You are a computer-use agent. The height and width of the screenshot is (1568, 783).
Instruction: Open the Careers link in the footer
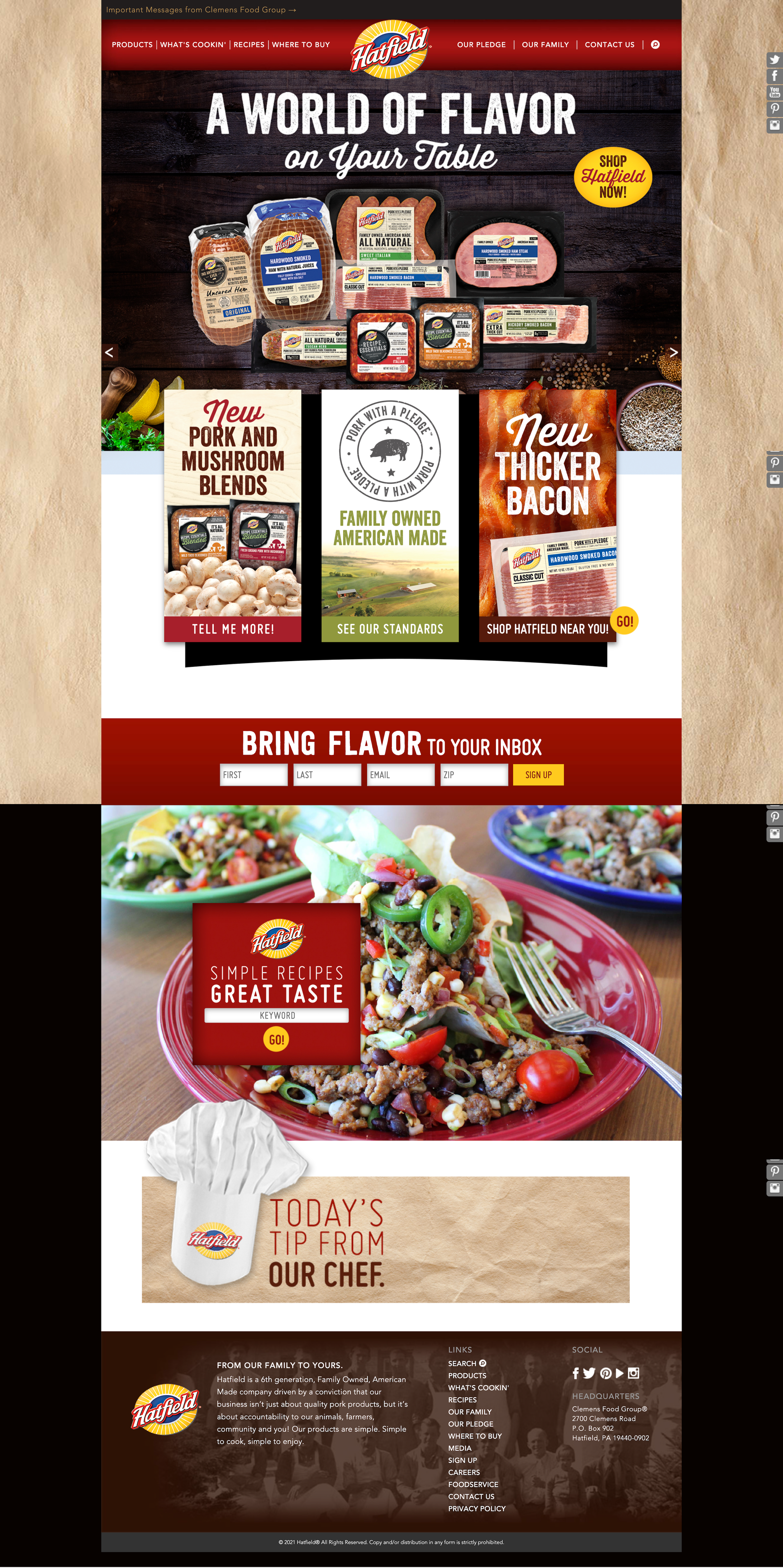coord(464,1473)
